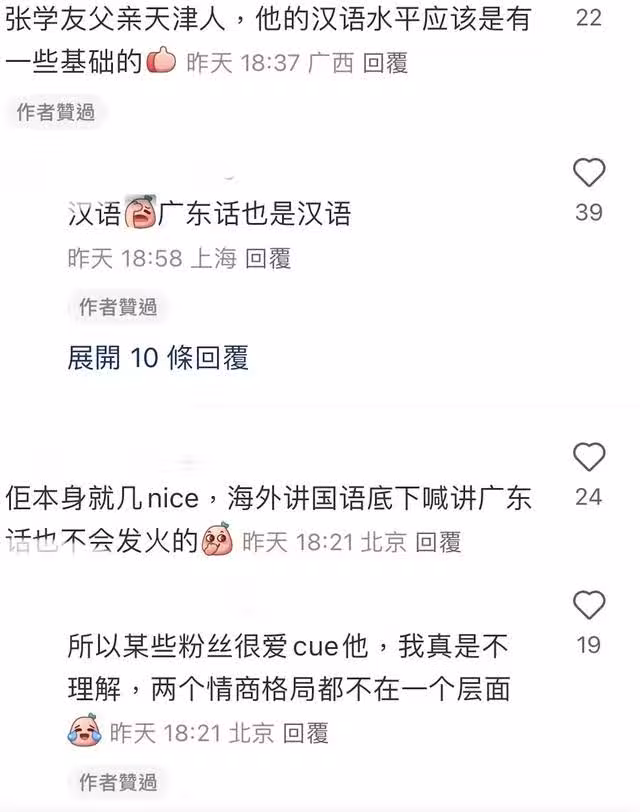Like the 广东话也是汉语 comment

click(589, 173)
